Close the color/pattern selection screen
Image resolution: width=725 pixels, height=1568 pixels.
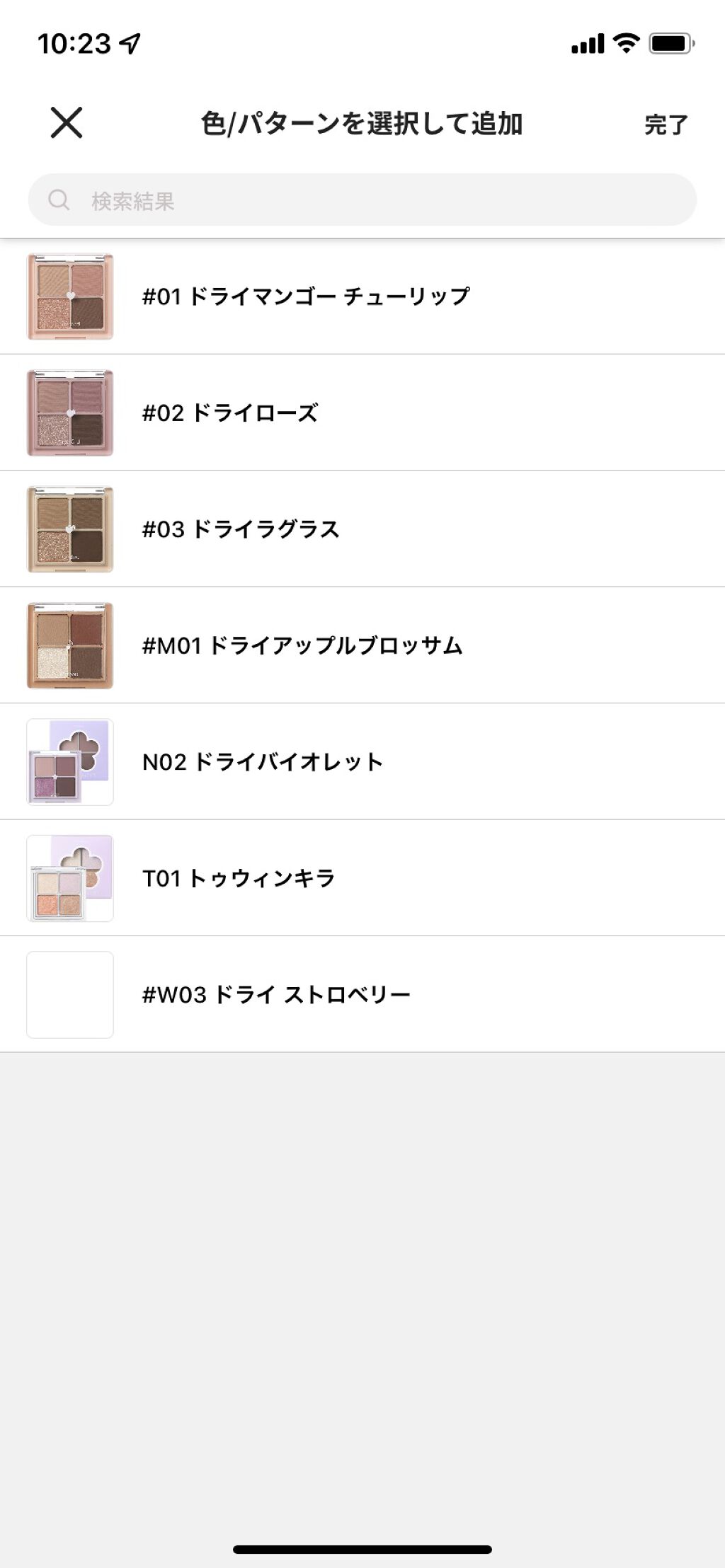pyautogui.click(x=67, y=123)
